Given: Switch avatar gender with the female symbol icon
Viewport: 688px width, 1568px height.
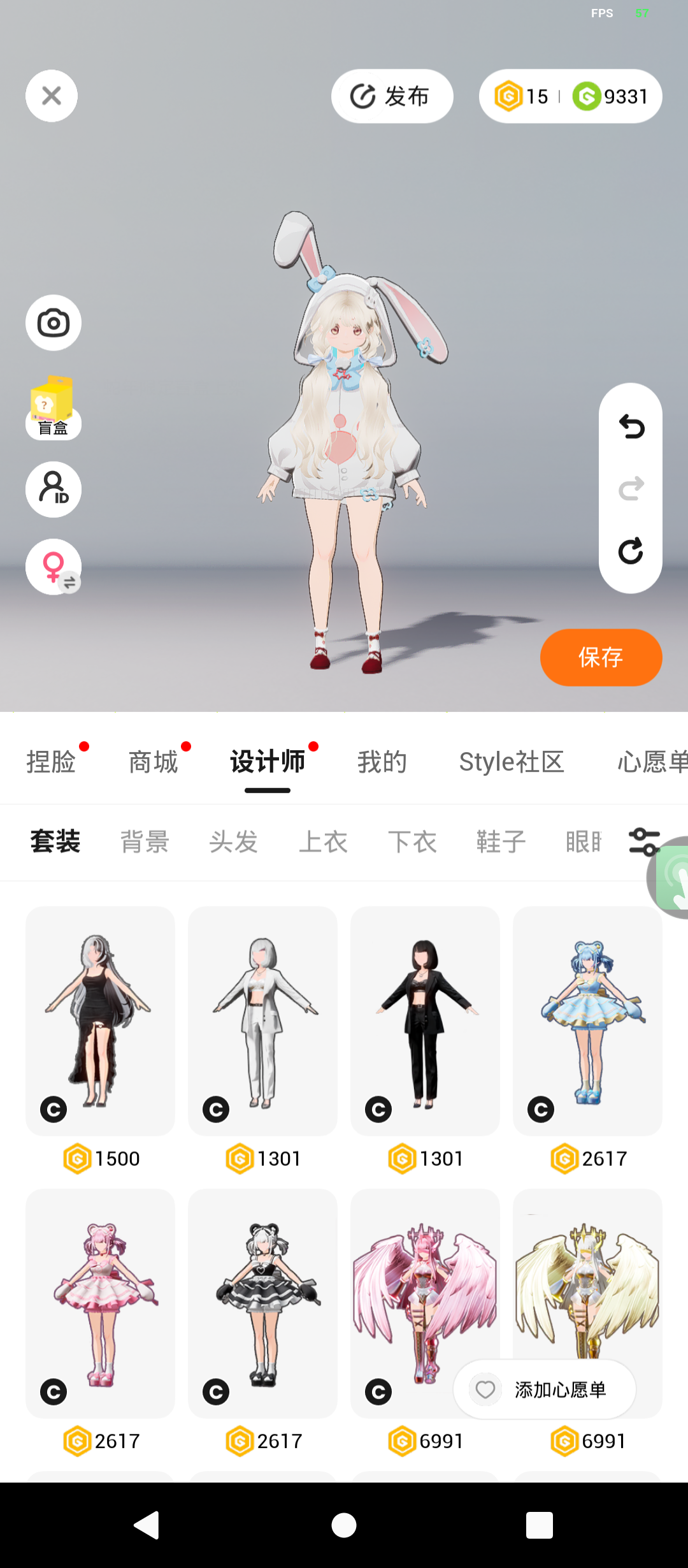Looking at the screenshot, I should pos(54,567).
